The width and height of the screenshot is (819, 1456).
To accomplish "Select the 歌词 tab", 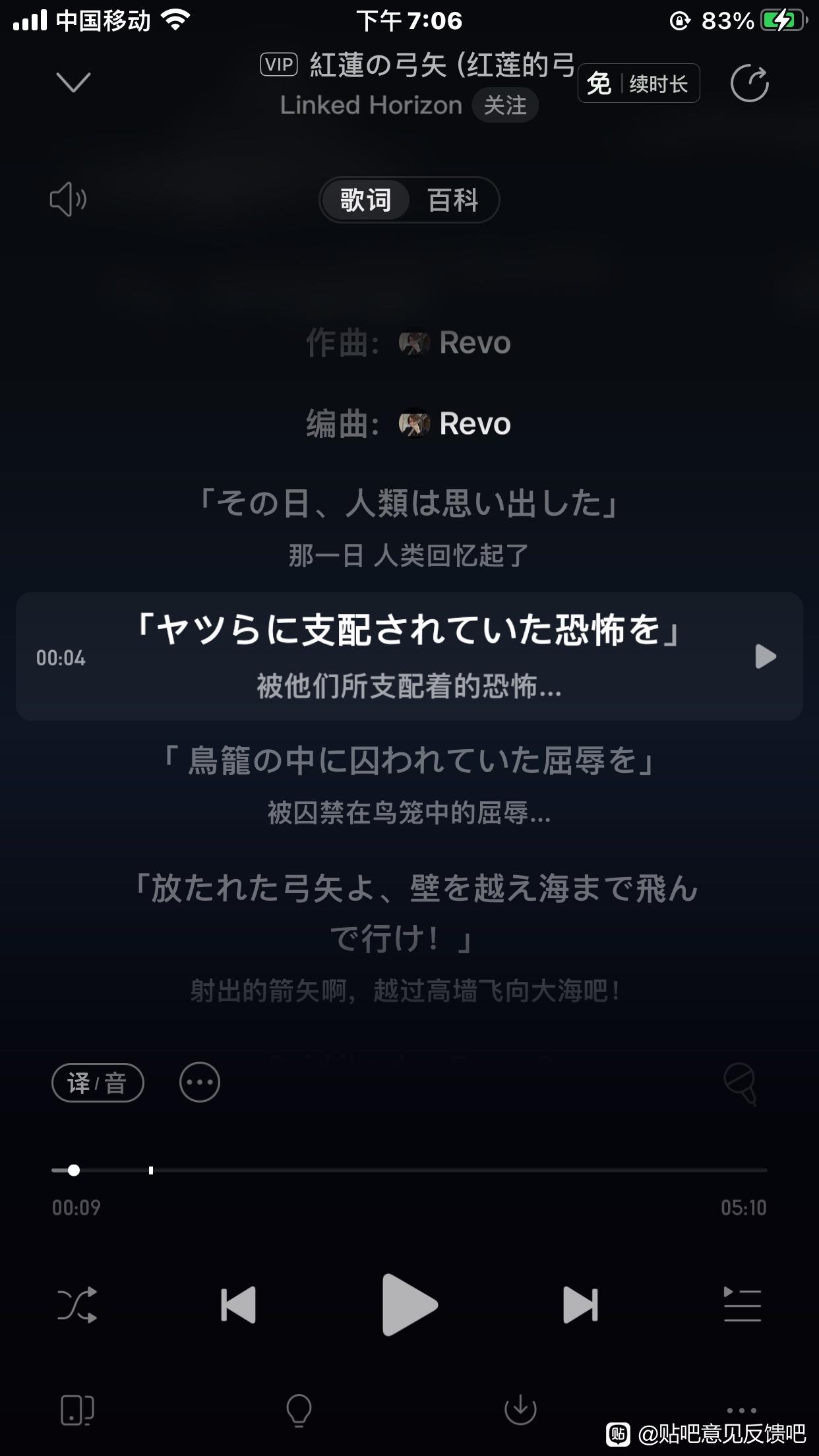I will point(365,200).
